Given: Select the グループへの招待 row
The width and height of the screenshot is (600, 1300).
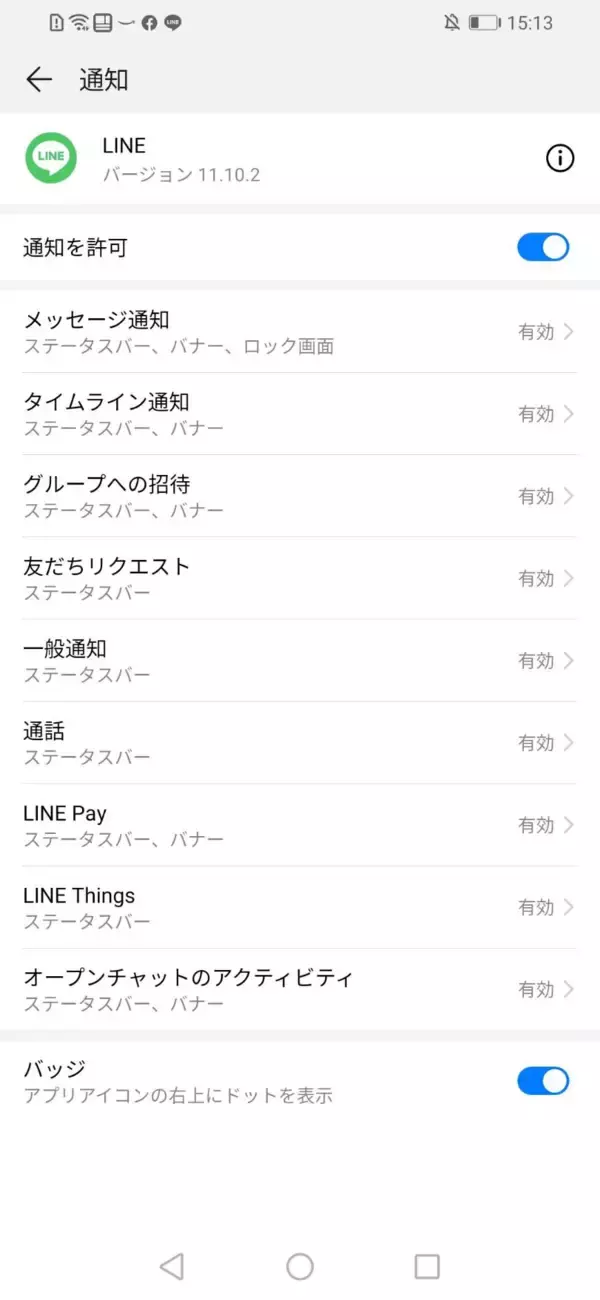Looking at the screenshot, I should click(x=300, y=496).
